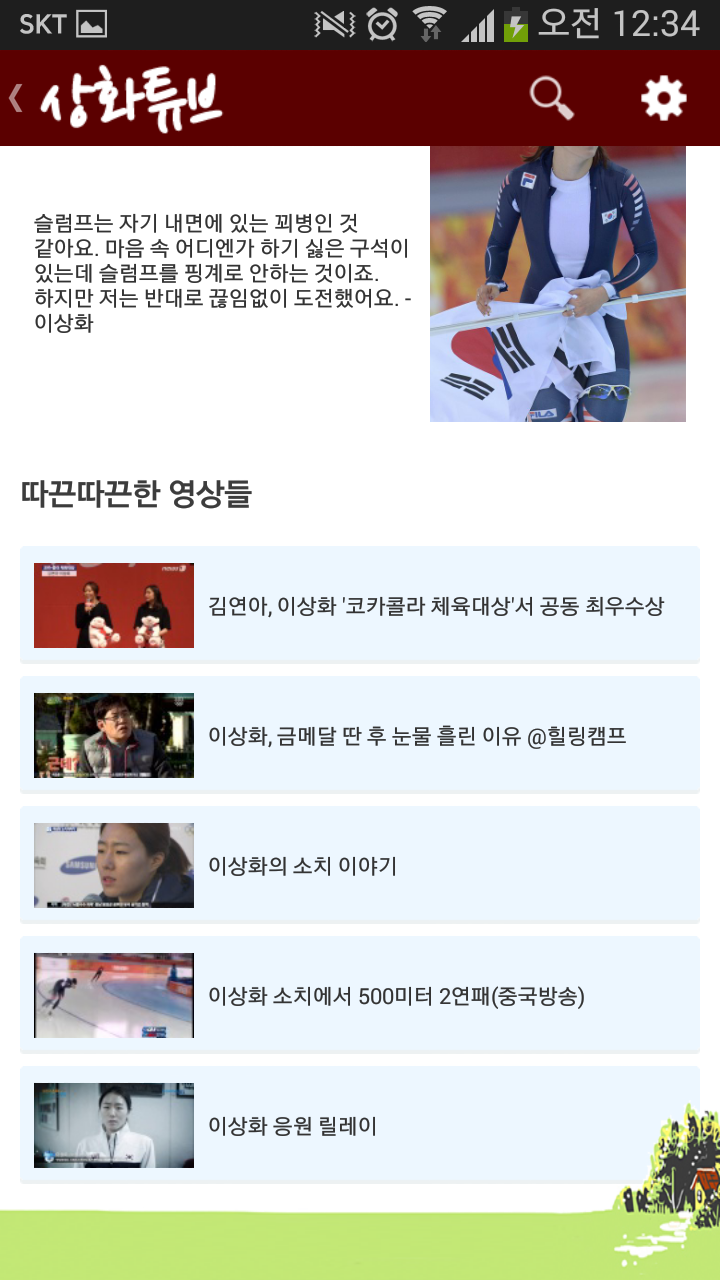The image size is (720, 1280).
Task: Open the search magnifier icon
Action: click(x=551, y=98)
